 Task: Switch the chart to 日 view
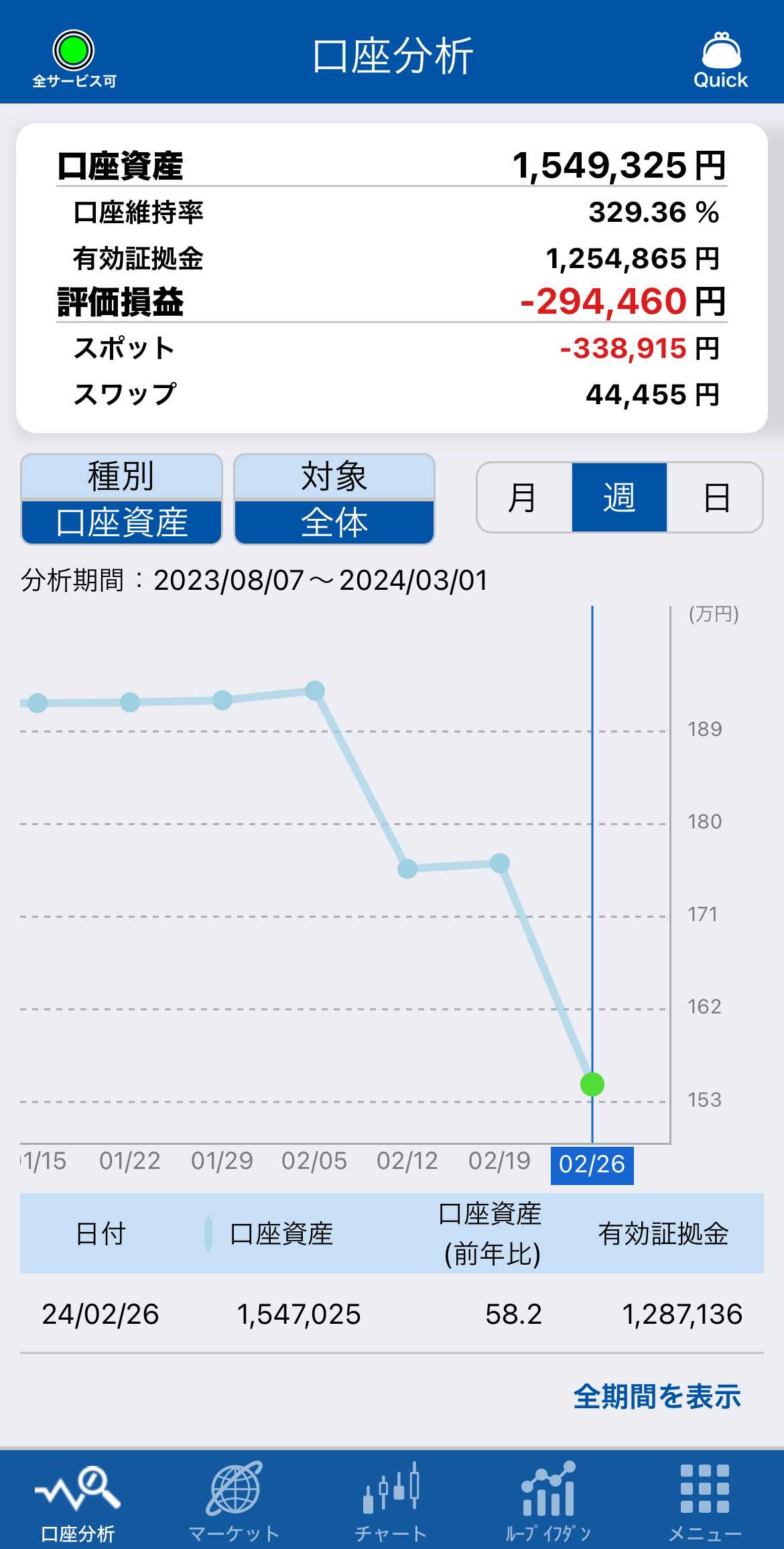pyautogui.click(x=715, y=497)
